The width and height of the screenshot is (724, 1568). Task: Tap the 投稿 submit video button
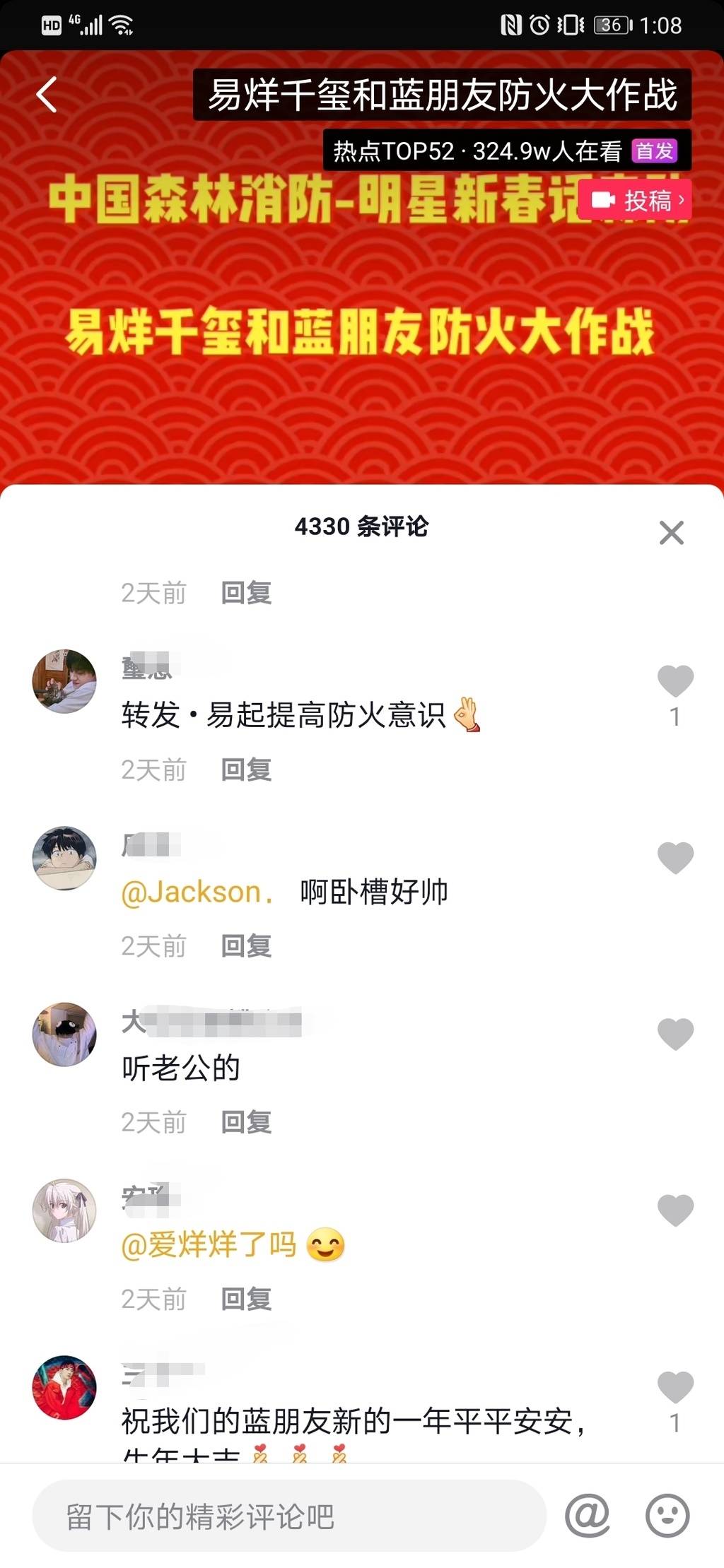click(634, 201)
